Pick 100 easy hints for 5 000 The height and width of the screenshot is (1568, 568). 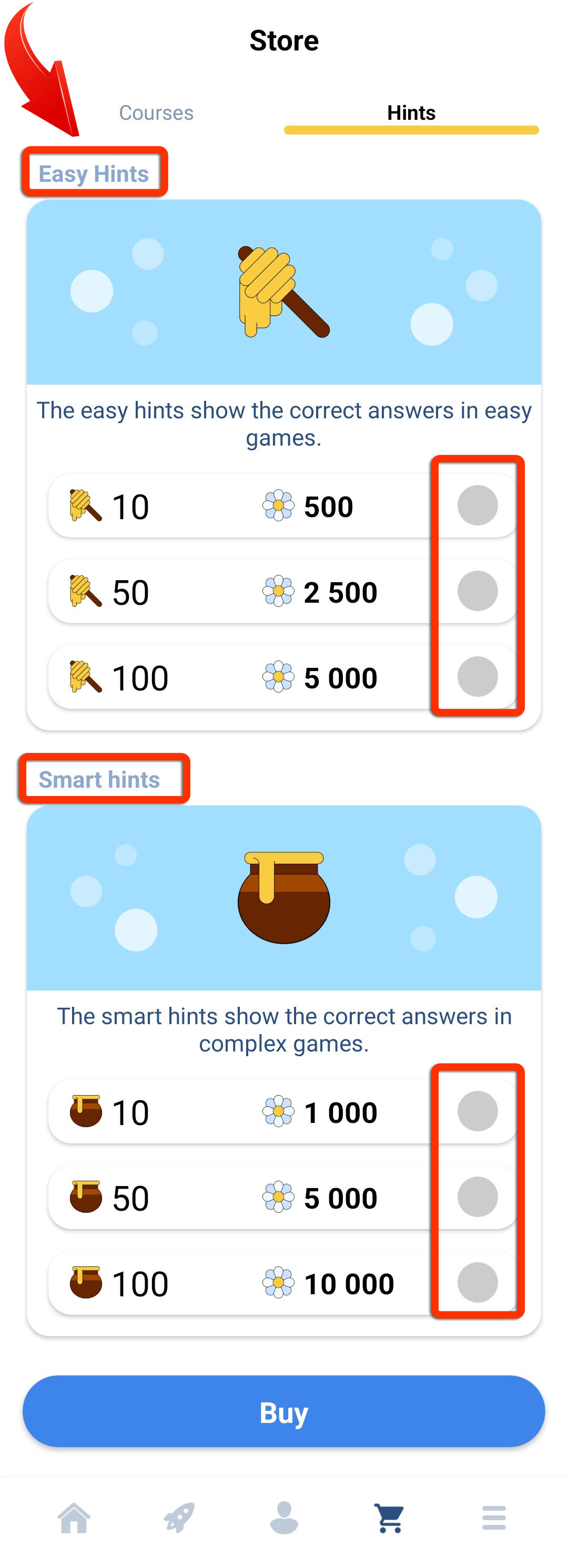coord(477,677)
